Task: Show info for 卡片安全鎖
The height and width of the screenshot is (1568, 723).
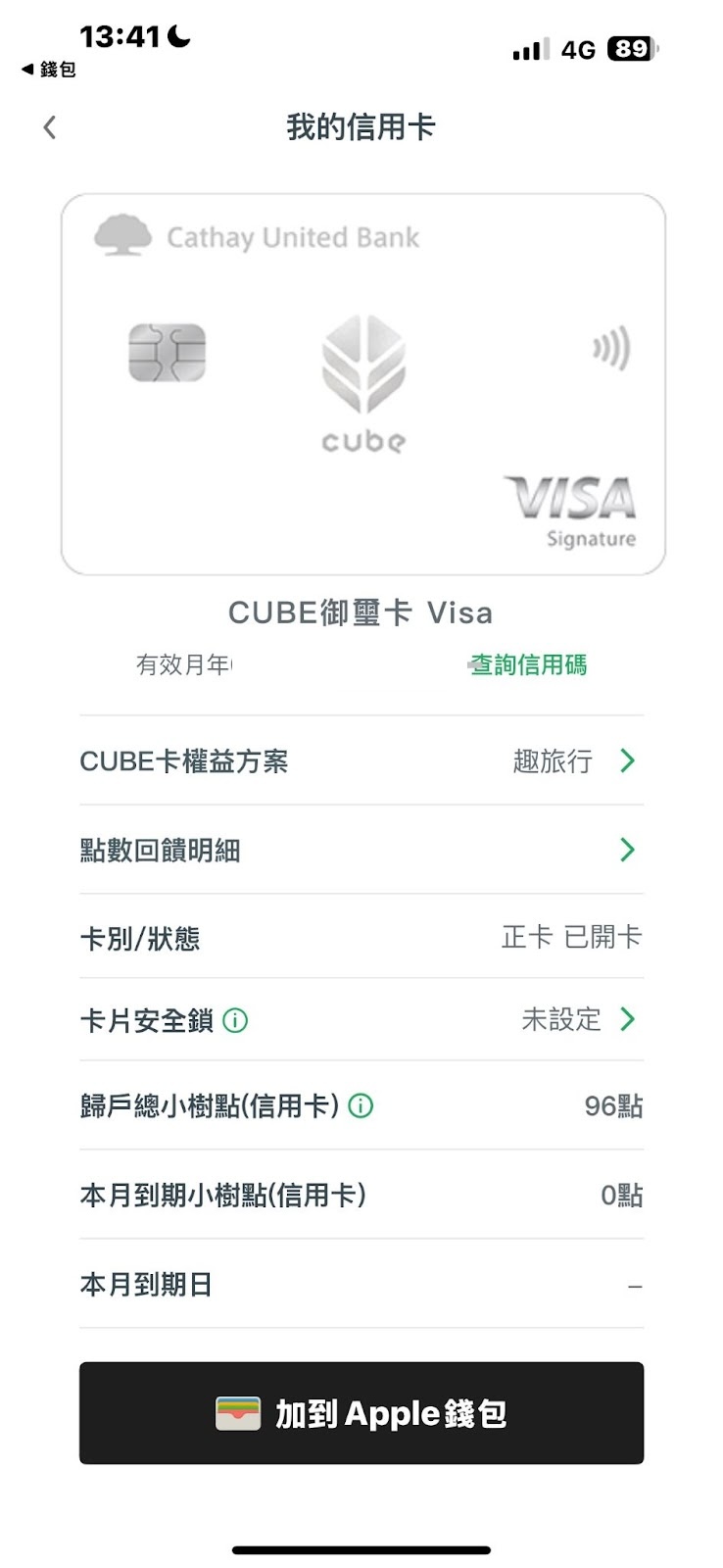Action: click(x=235, y=1021)
